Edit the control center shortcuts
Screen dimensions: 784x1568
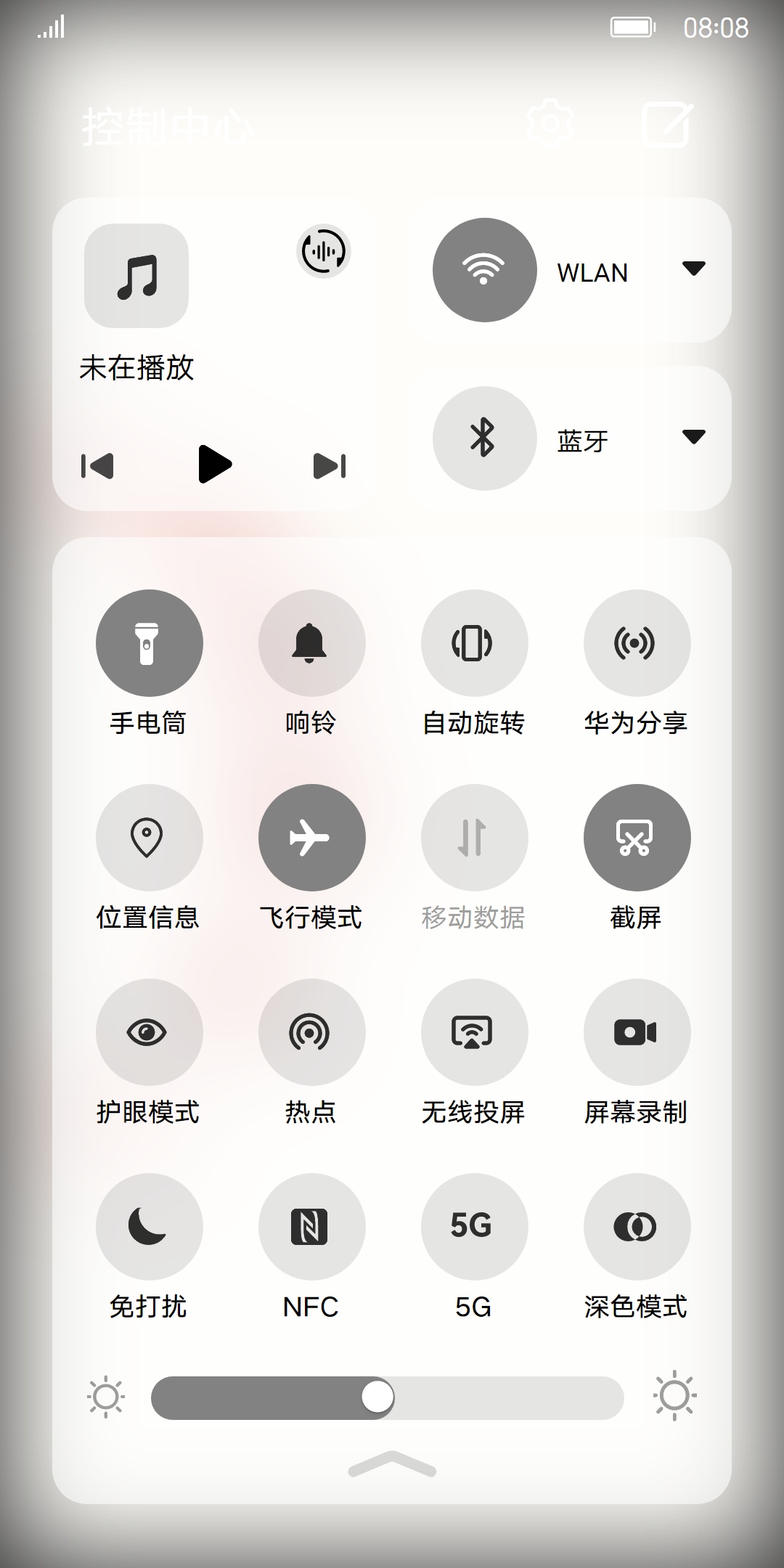point(667,125)
